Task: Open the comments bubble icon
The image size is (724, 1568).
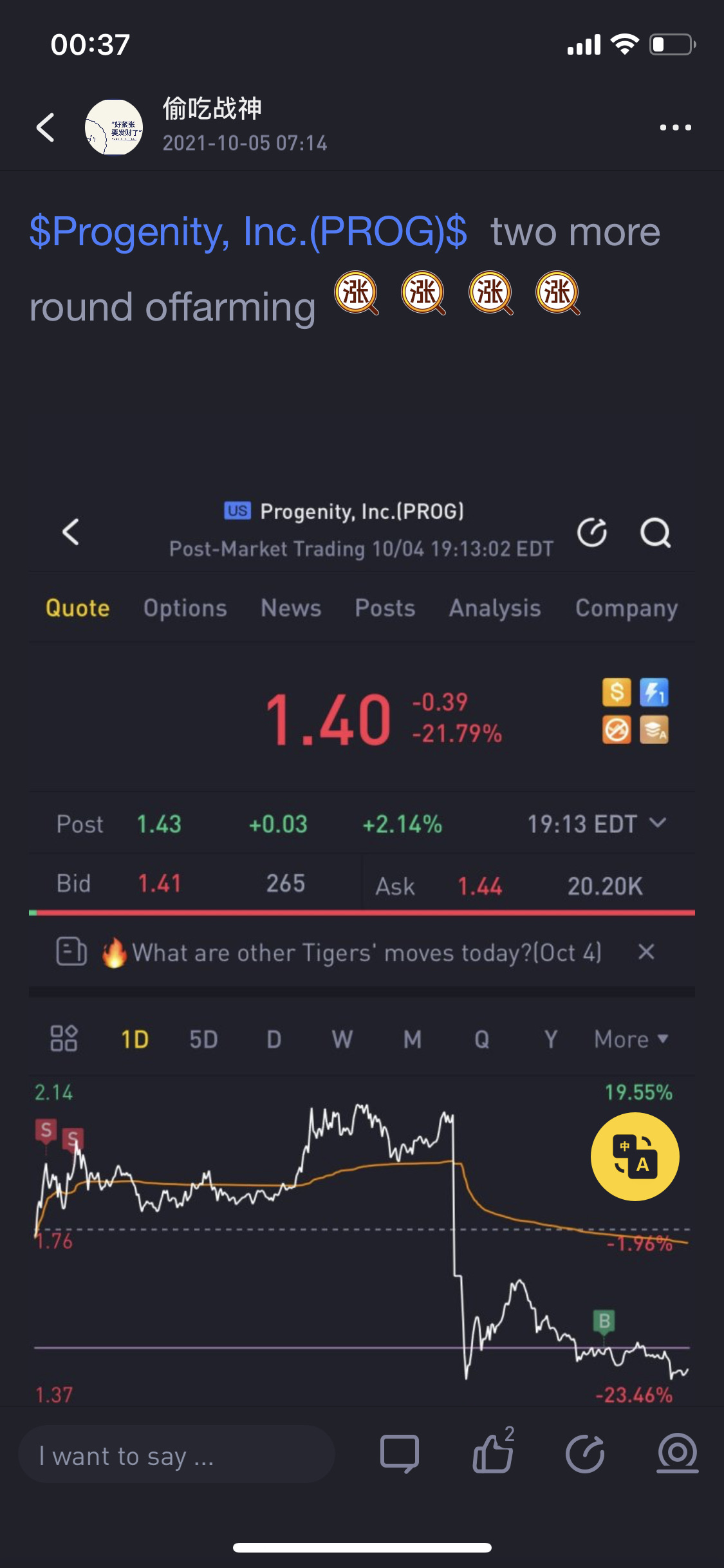Action: tap(400, 1454)
